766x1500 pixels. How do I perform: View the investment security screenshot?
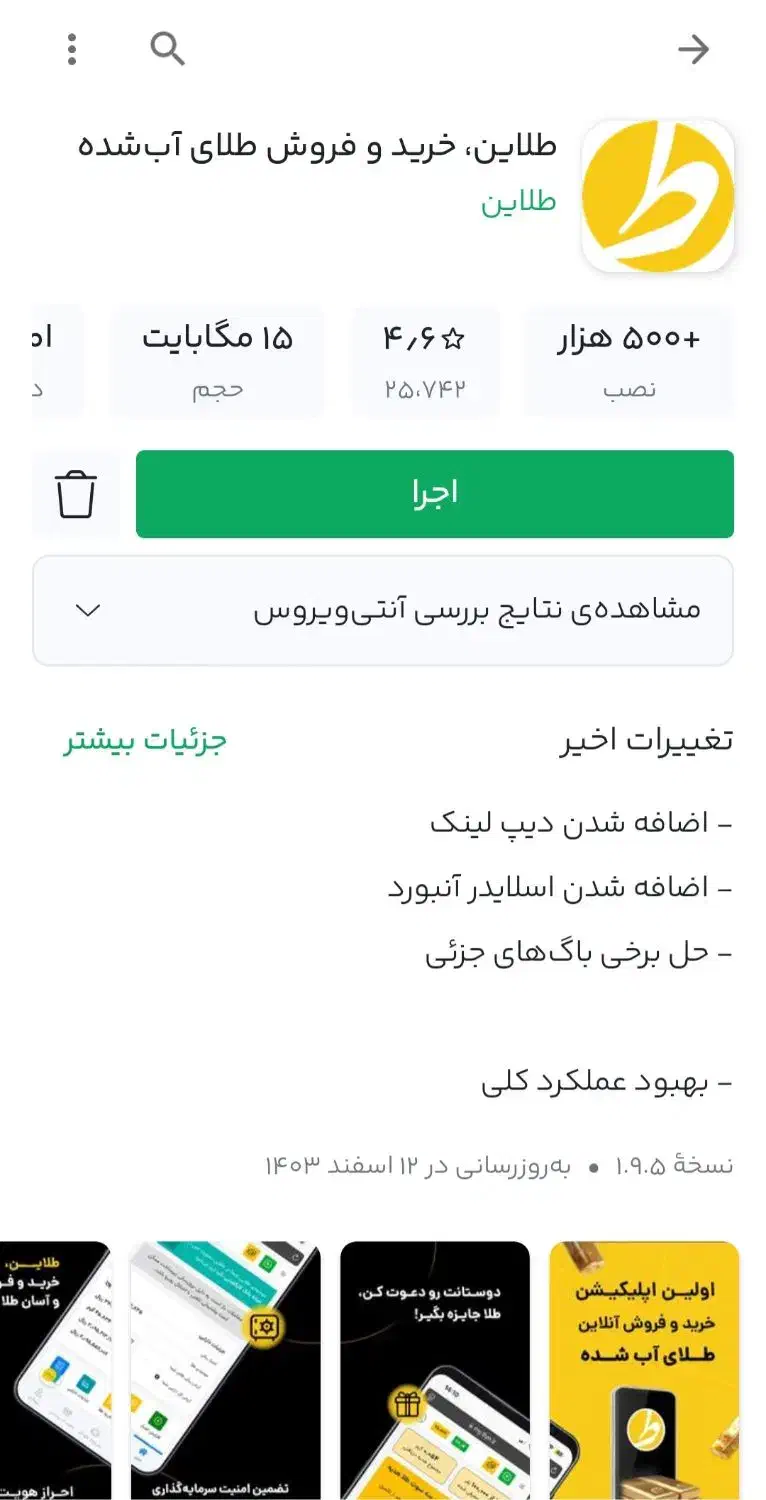tap(225, 1370)
